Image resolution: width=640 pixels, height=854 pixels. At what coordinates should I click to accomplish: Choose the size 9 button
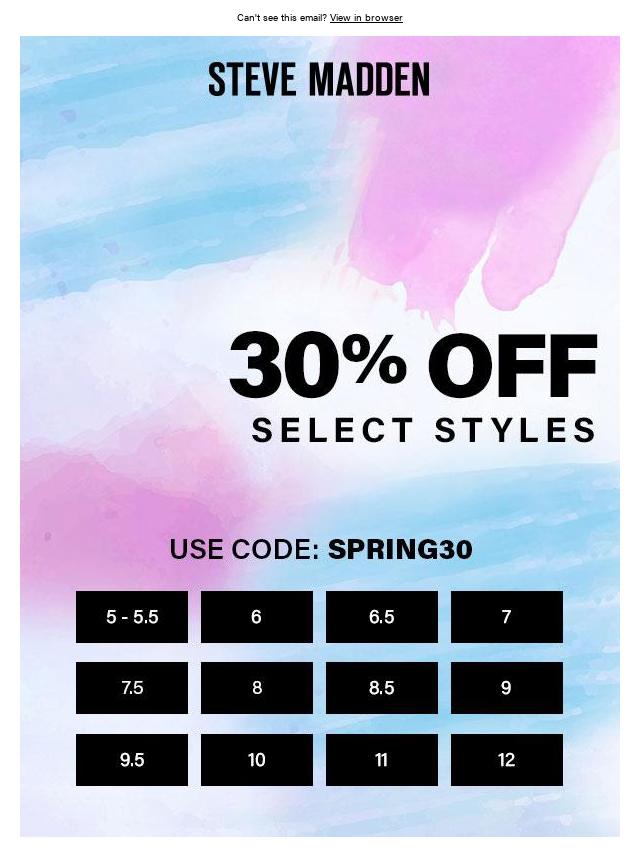tap(507, 688)
